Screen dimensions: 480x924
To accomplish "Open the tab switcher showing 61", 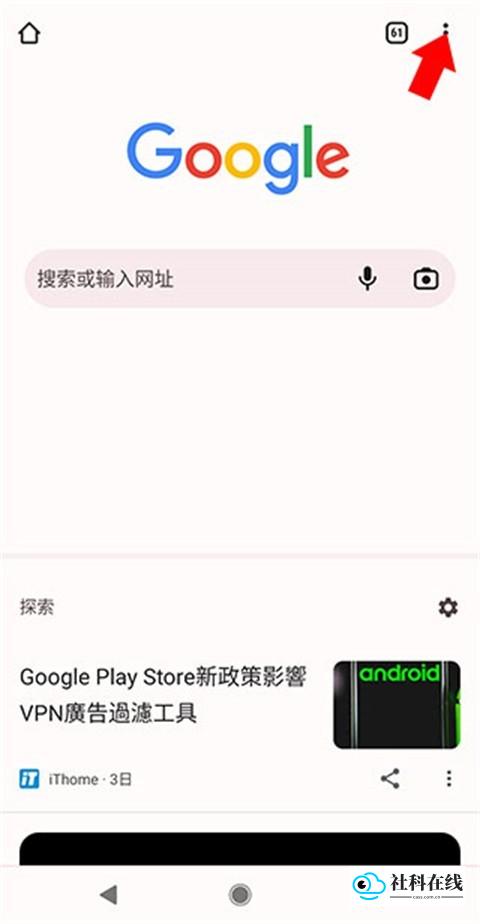I will [x=397, y=33].
